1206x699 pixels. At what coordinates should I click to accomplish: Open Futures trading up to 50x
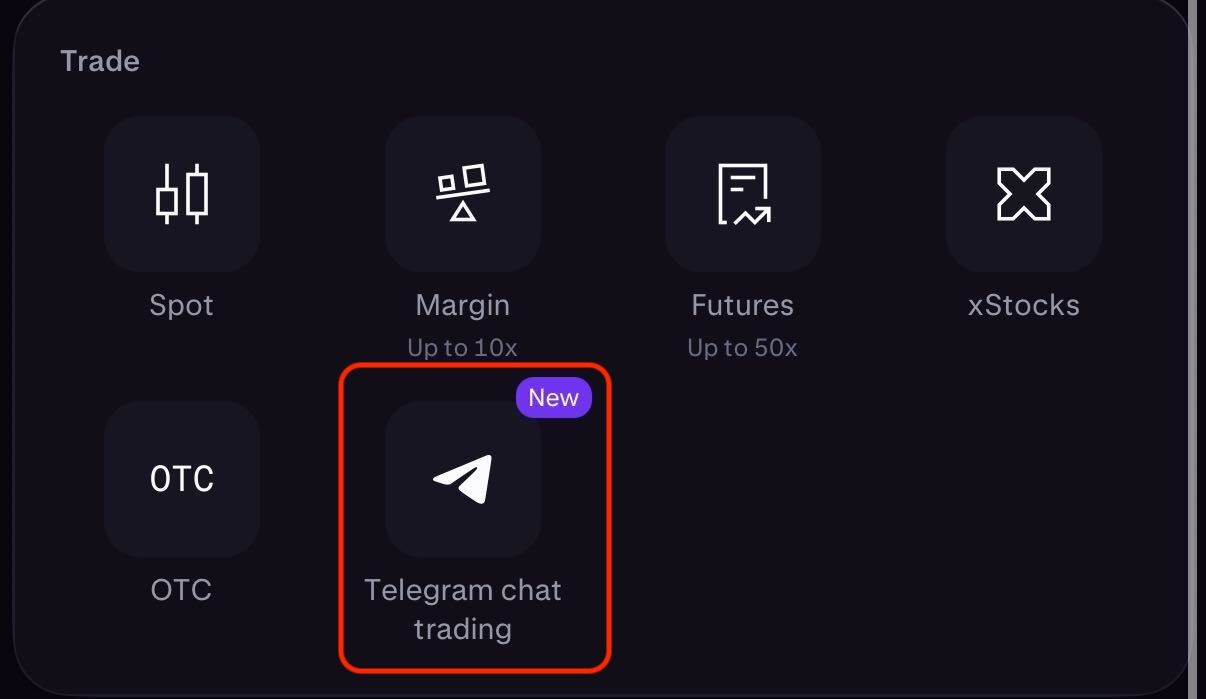743,194
